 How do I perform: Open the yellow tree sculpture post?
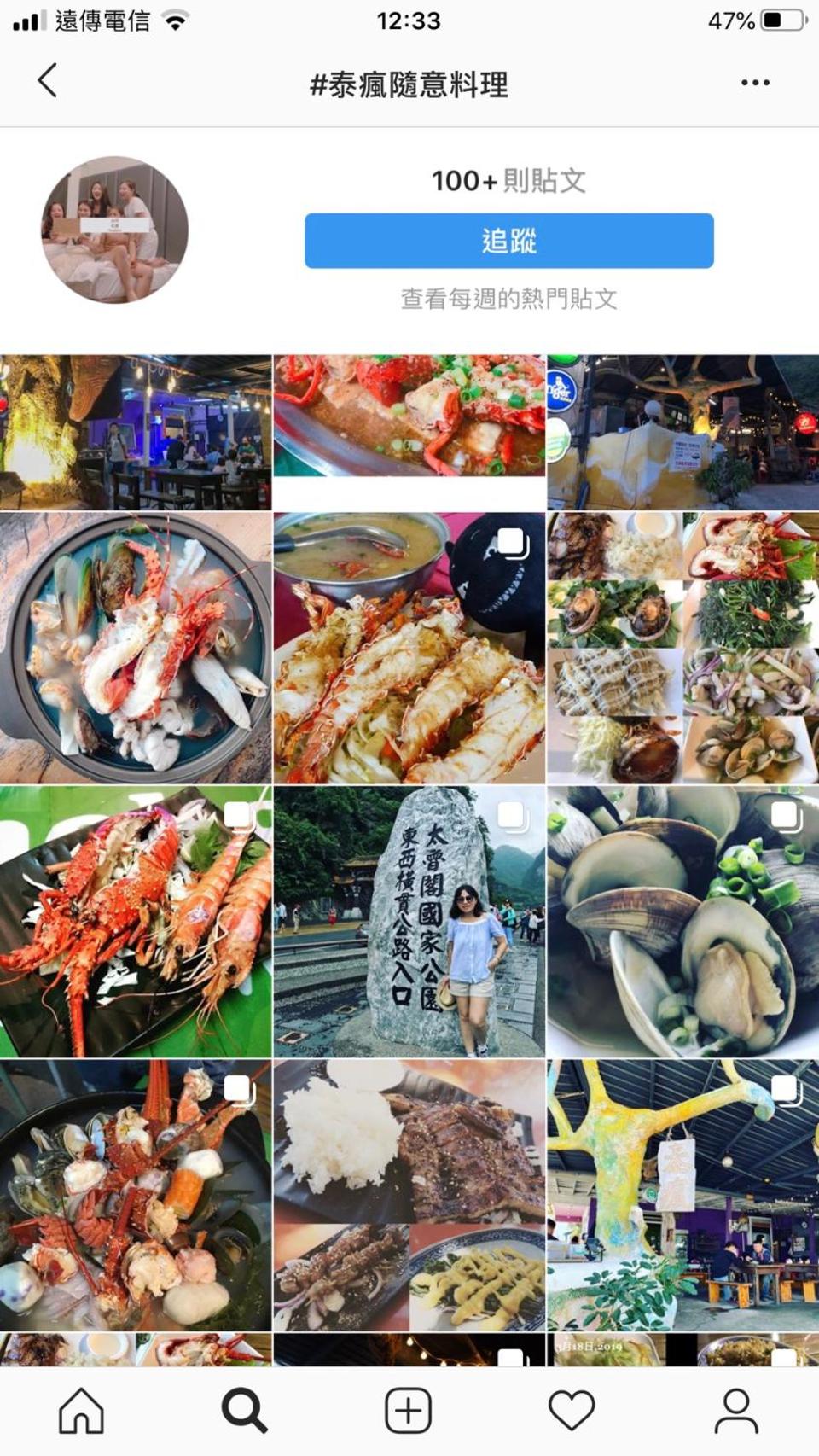click(682, 1195)
